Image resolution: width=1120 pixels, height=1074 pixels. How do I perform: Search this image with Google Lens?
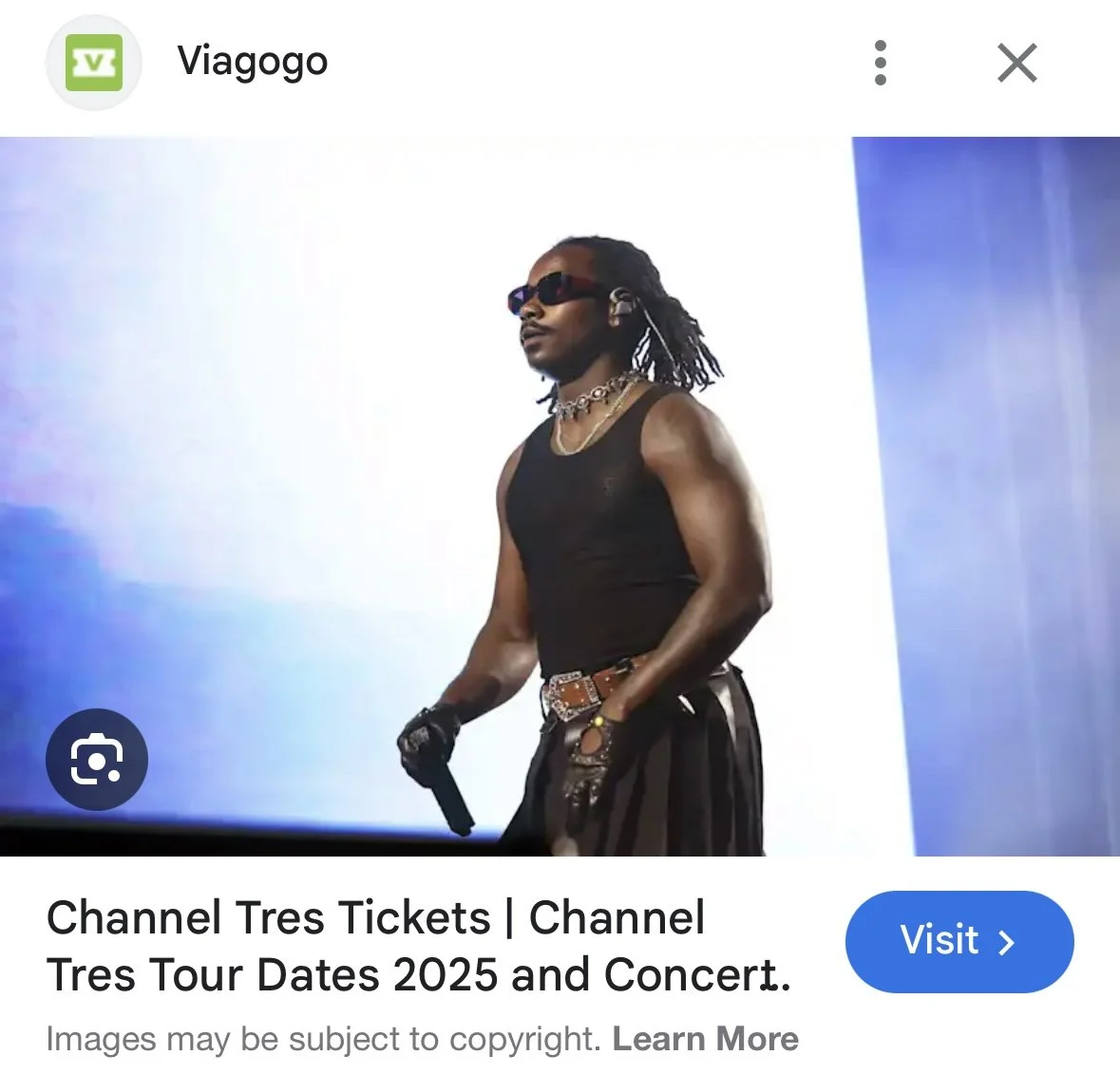coord(97,759)
